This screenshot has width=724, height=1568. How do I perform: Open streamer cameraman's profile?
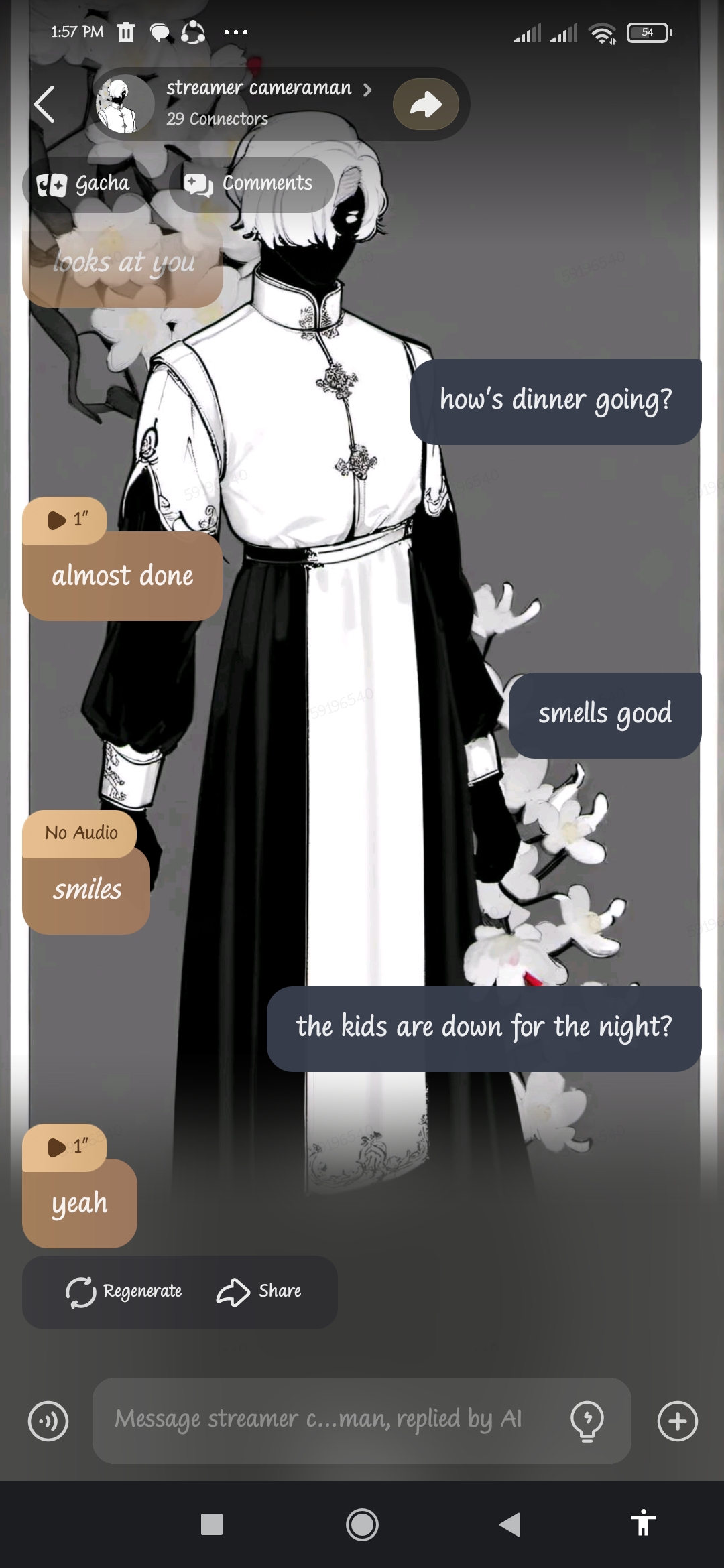(x=258, y=89)
